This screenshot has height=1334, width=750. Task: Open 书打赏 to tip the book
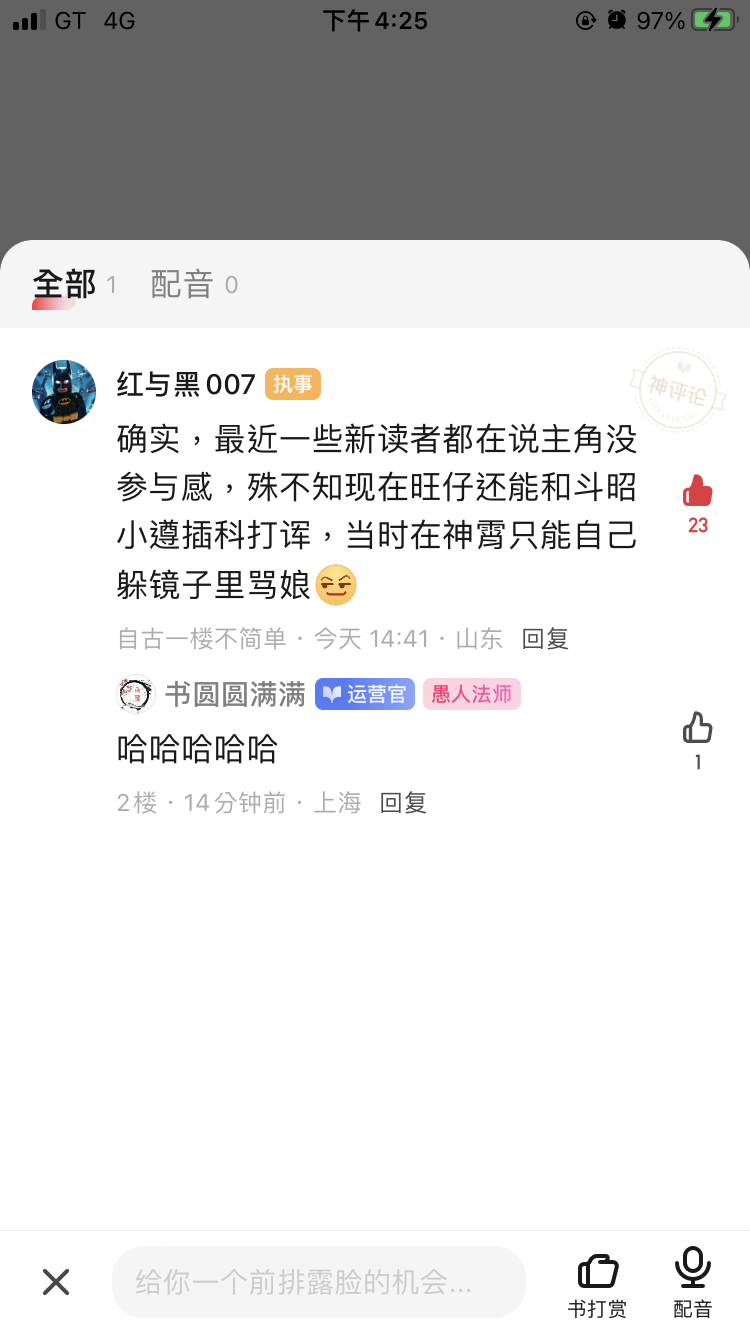pyautogui.click(x=598, y=1282)
